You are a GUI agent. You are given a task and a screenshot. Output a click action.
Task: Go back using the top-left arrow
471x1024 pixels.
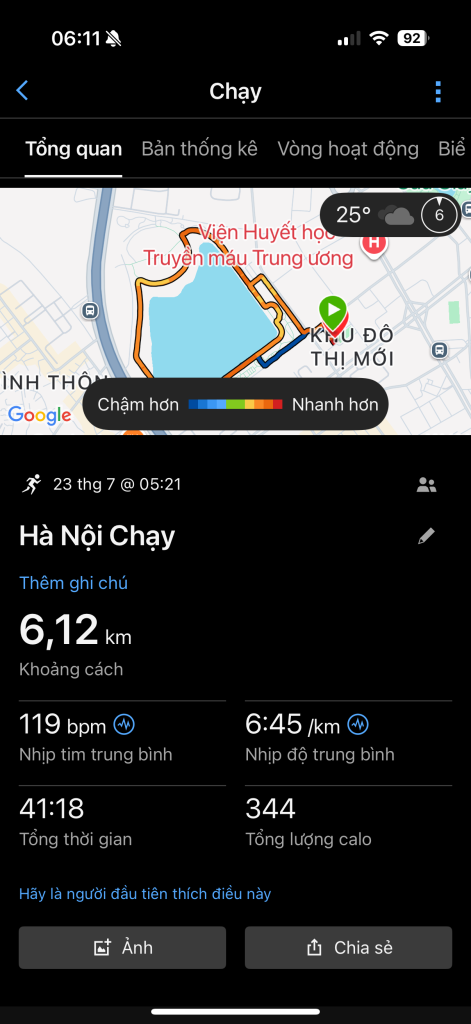[x=22, y=90]
